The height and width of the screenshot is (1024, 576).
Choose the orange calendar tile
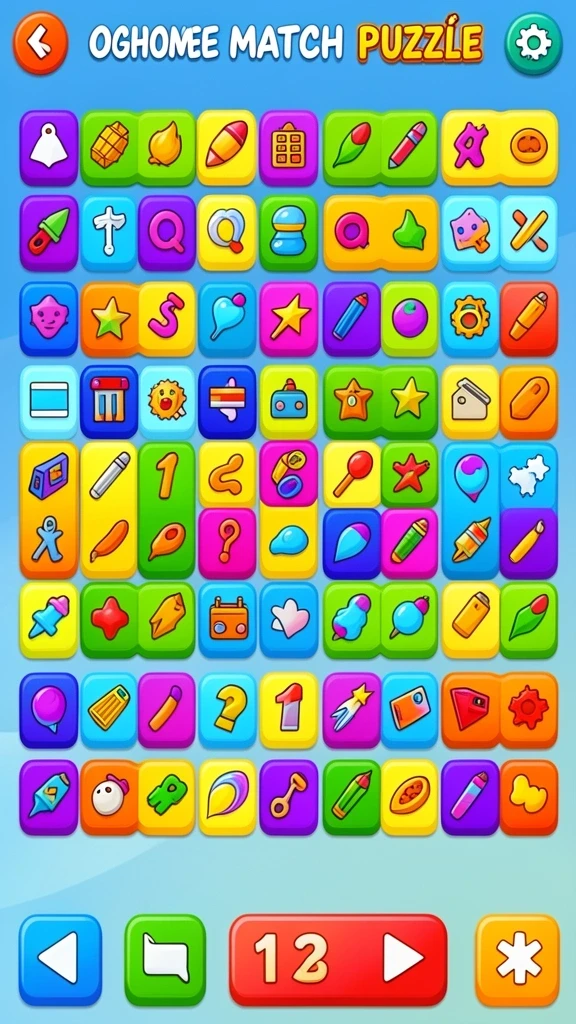tap(227, 619)
